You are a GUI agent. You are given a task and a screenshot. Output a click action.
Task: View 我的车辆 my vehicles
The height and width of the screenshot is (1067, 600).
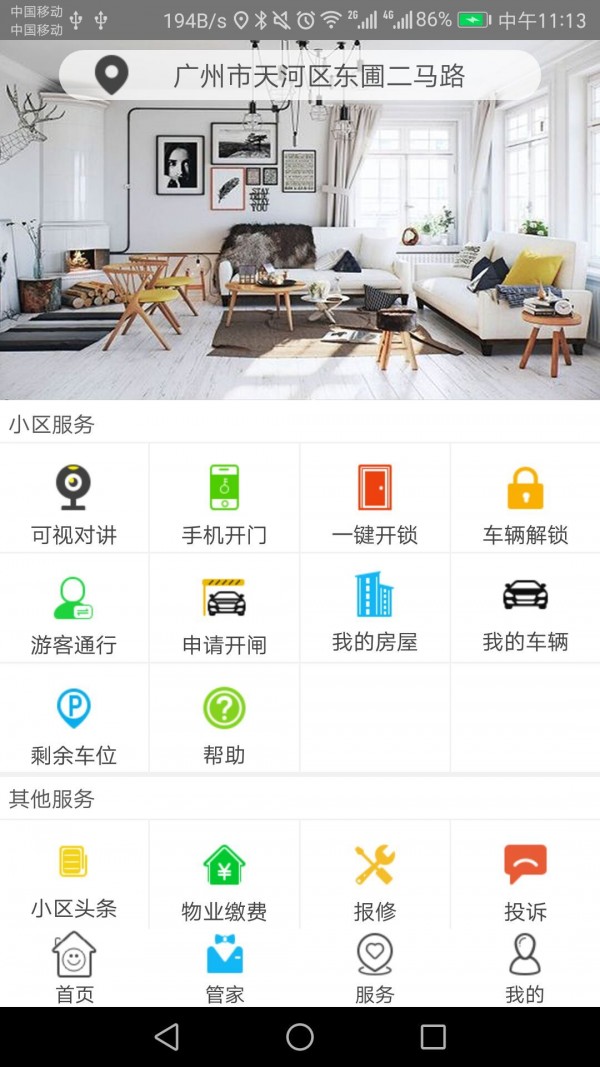click(x=525, y=610)
